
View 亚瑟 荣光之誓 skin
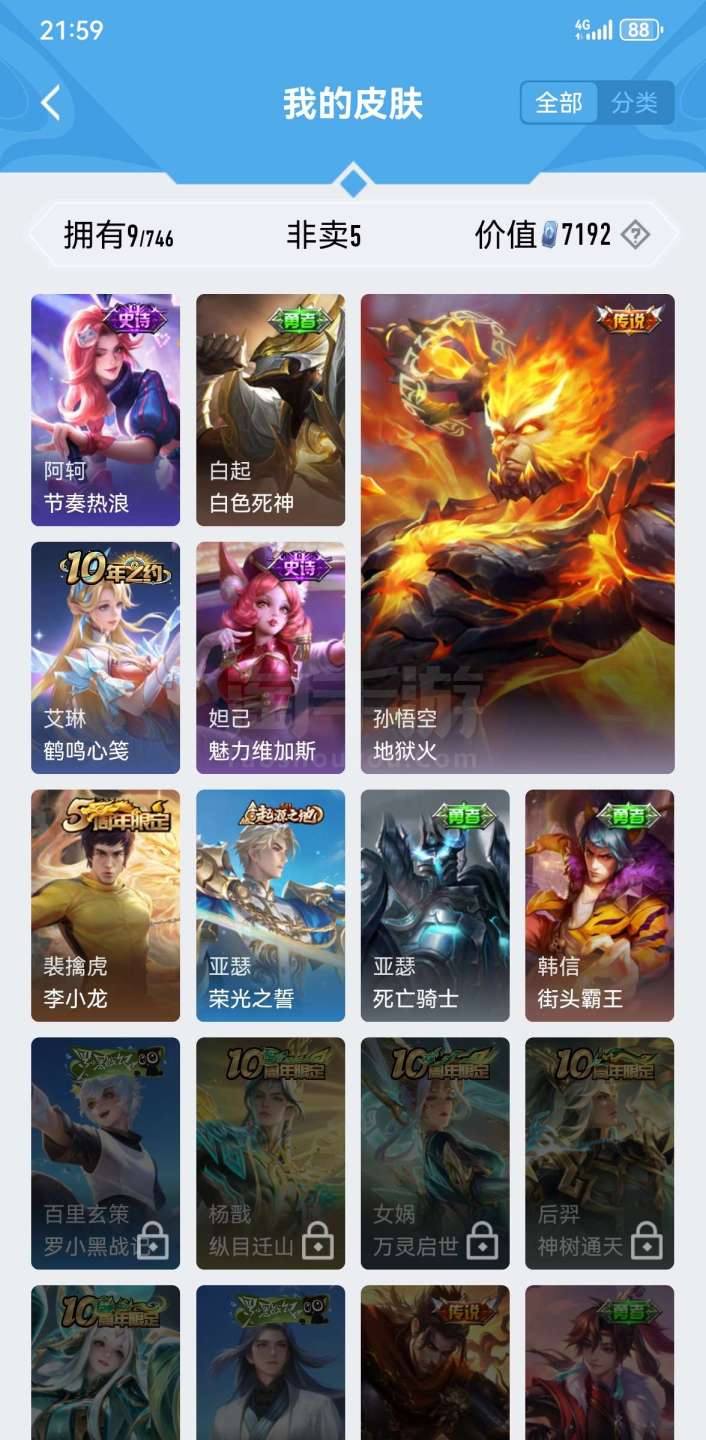pos(270,905)
